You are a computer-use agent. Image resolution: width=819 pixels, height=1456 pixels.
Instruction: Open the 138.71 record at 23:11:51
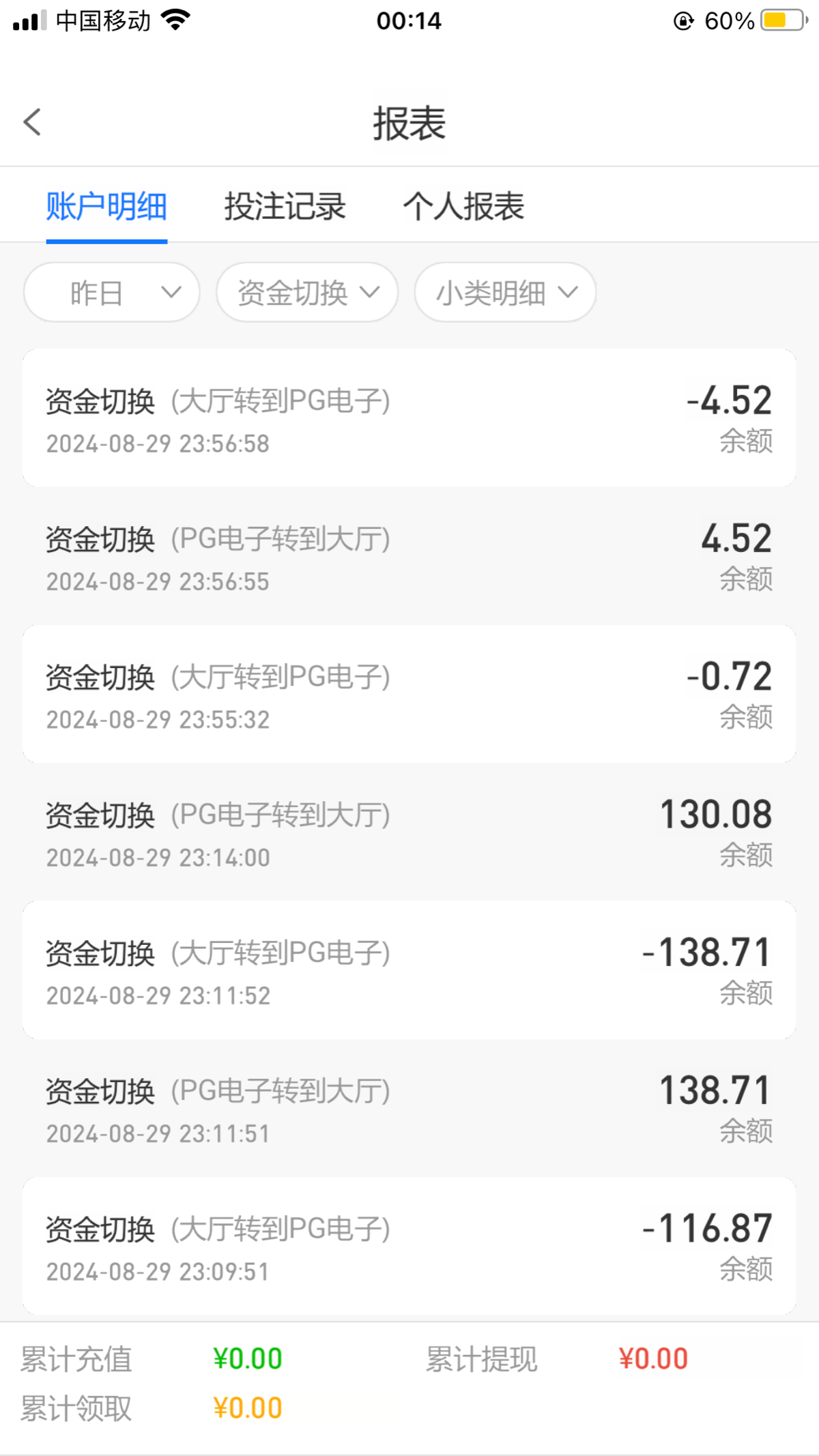click(x=409, y=1108)
